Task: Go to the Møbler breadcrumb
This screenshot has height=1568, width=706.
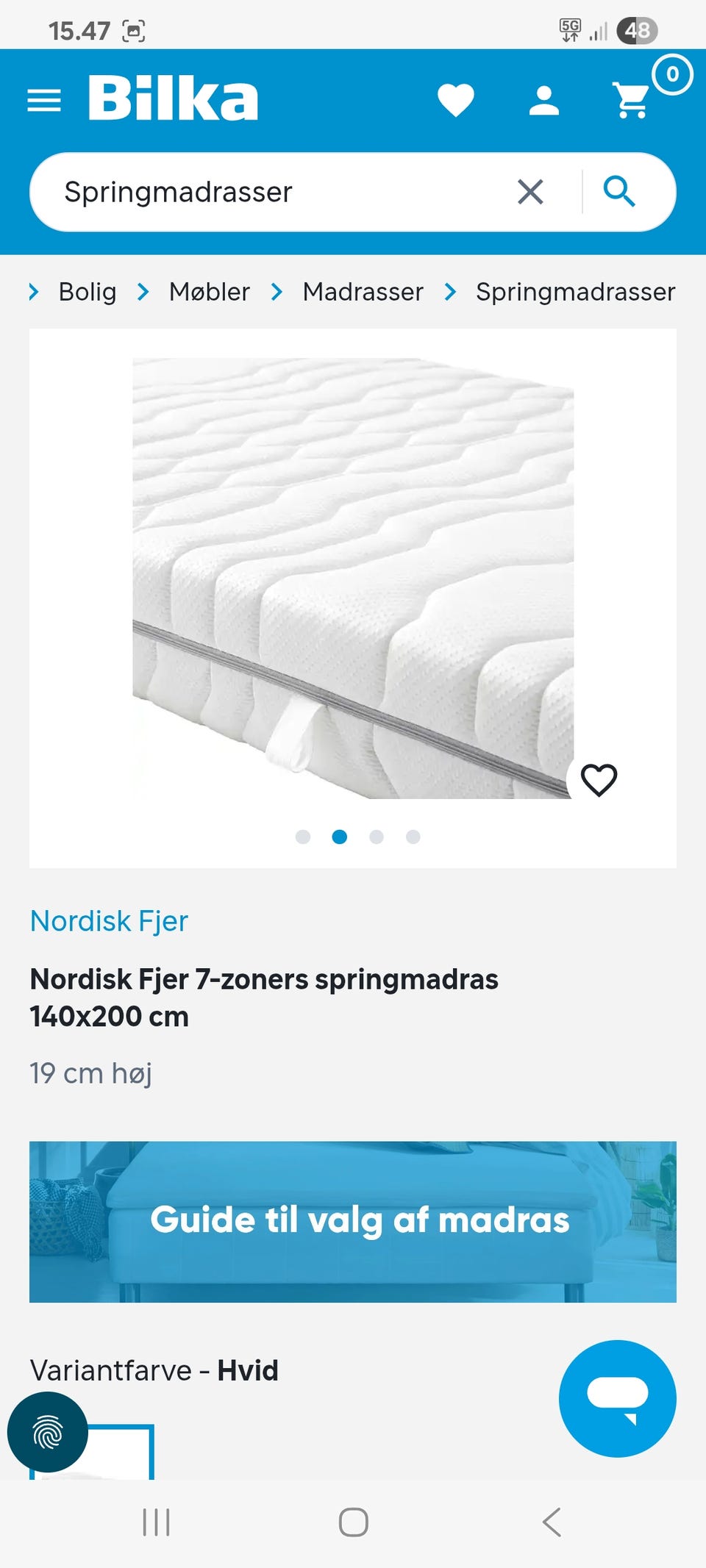Action: (210, 292)
